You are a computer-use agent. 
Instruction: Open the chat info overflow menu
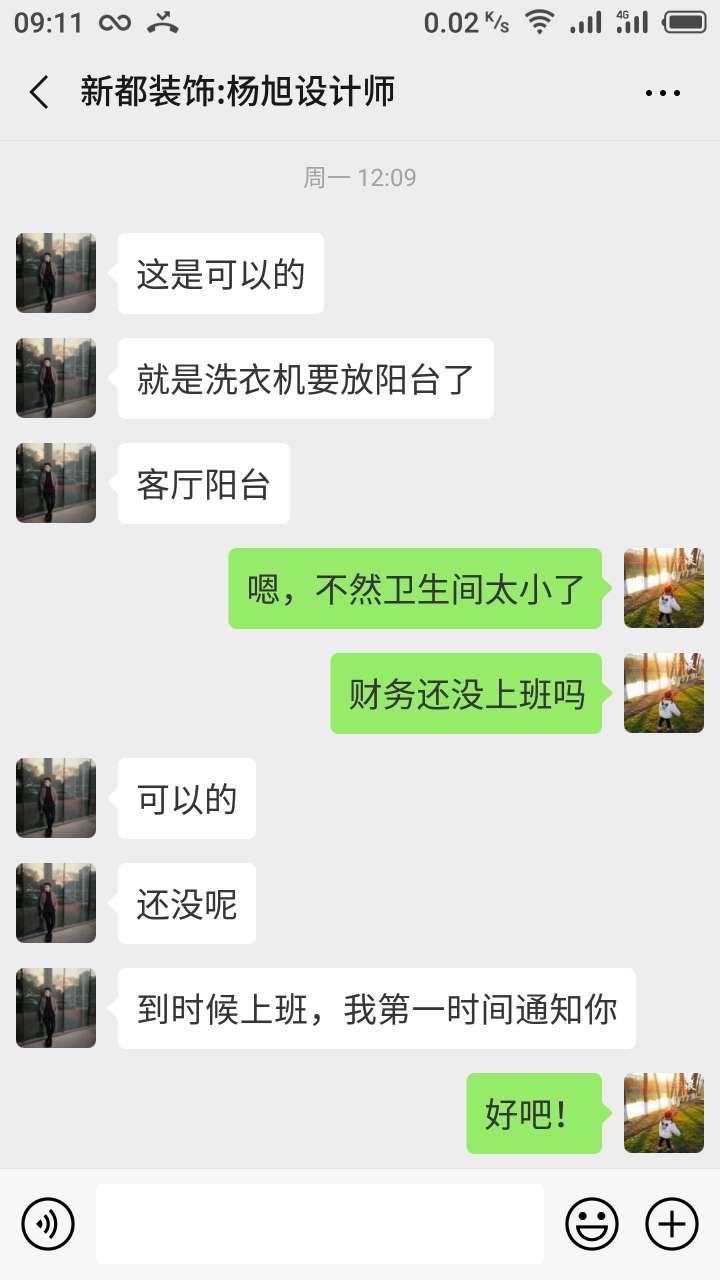tap(662, 93)
